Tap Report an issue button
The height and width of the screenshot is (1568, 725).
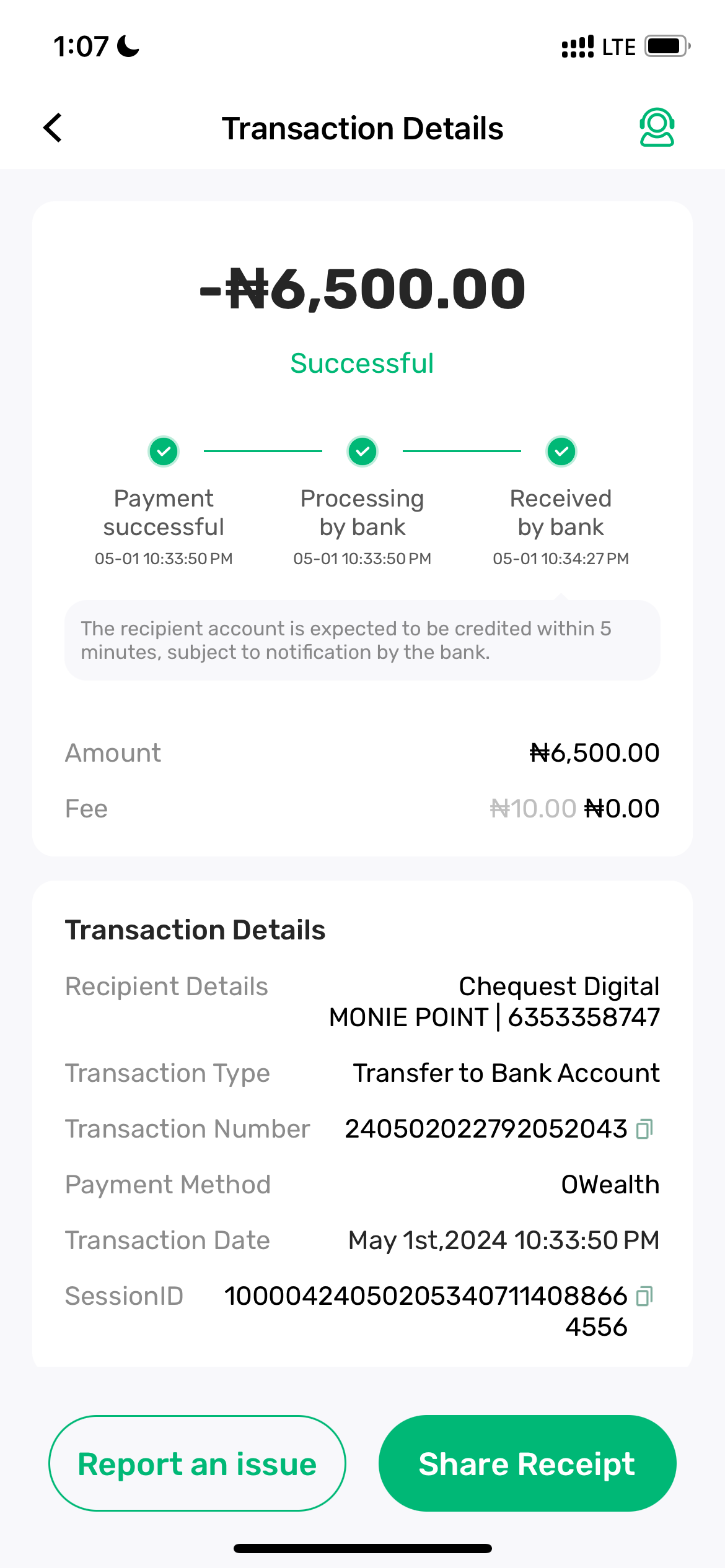197,1463
